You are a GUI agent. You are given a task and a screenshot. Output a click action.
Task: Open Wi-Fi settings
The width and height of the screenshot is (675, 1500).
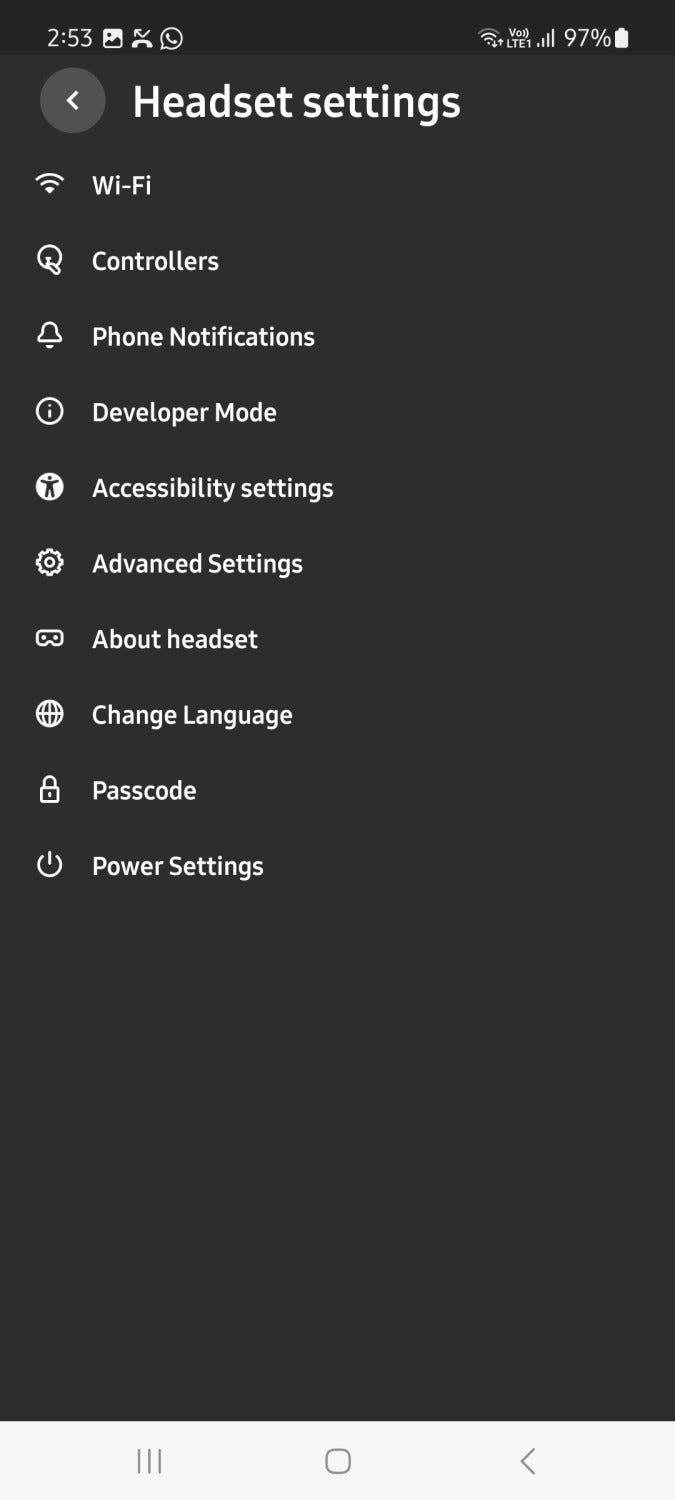click(x=337, y=185)
